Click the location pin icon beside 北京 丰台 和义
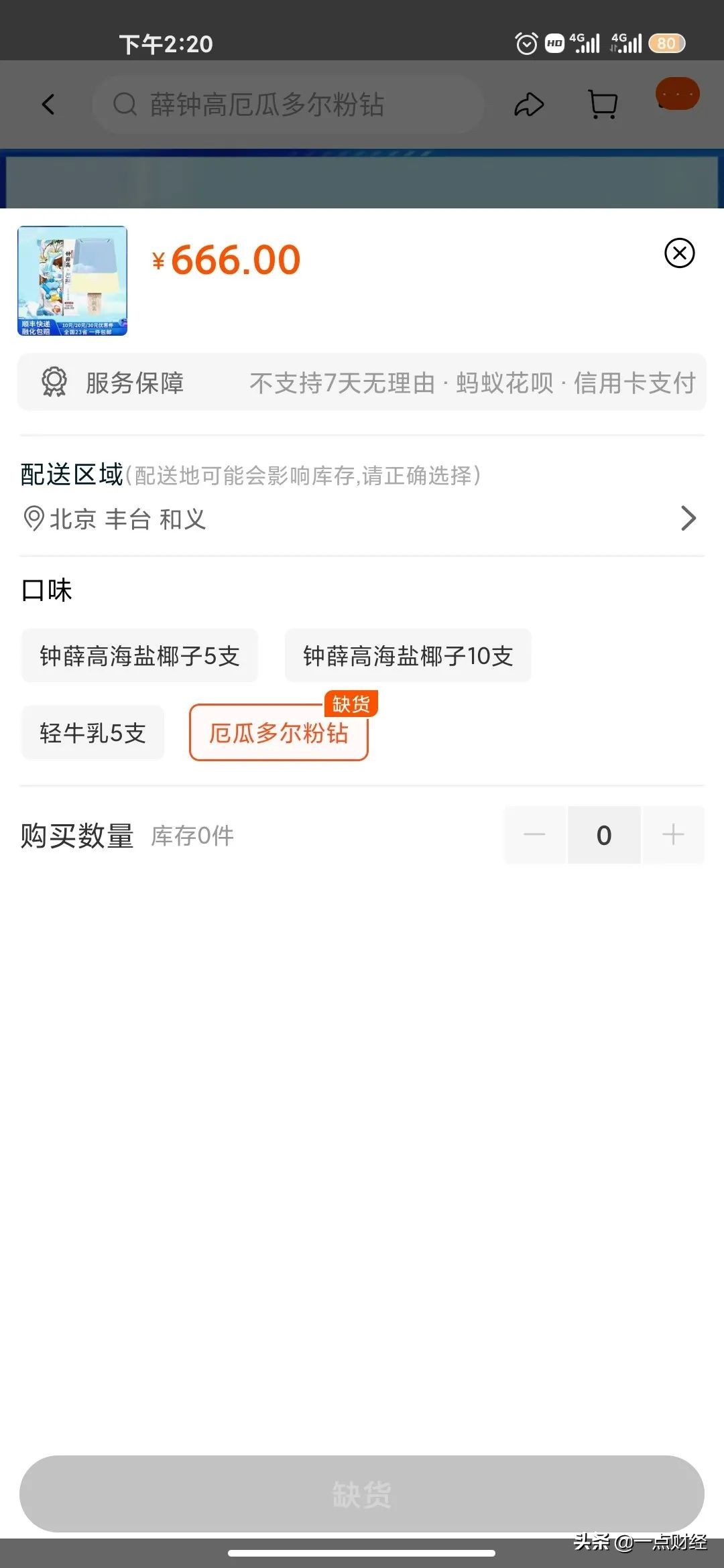 point(32,518)
